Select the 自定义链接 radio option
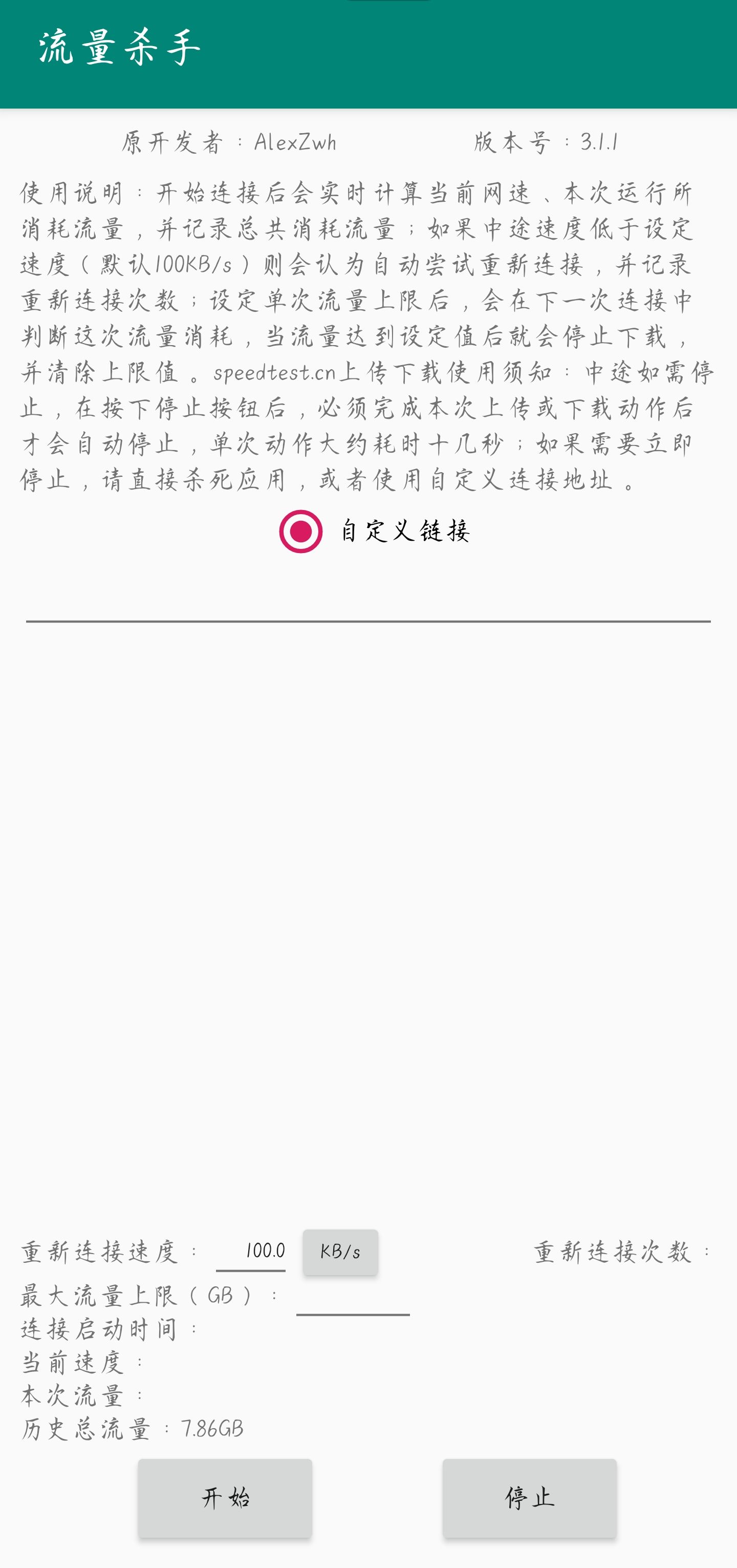Screen dimensions: 737x1568 coord(300,531)
